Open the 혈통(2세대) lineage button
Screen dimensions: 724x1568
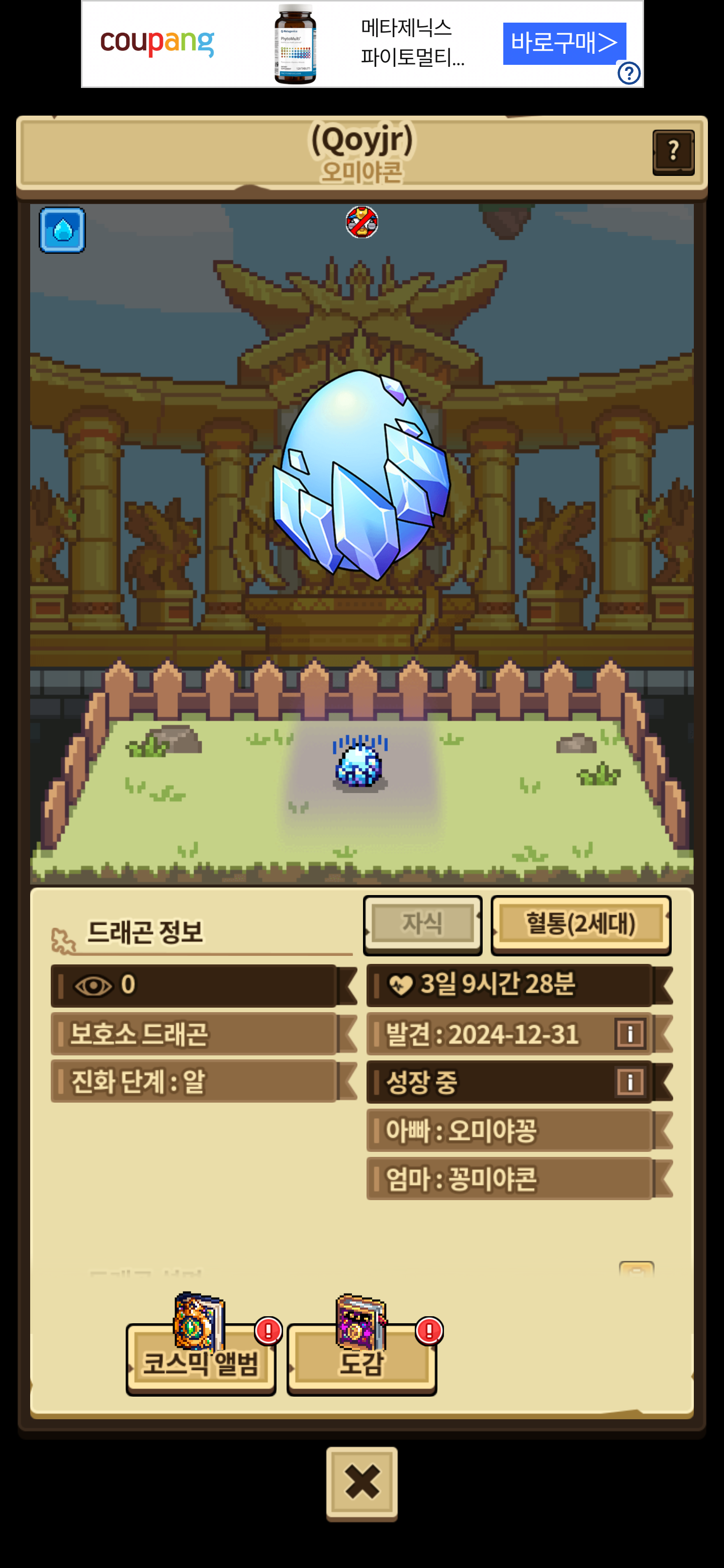coord(580,924)
